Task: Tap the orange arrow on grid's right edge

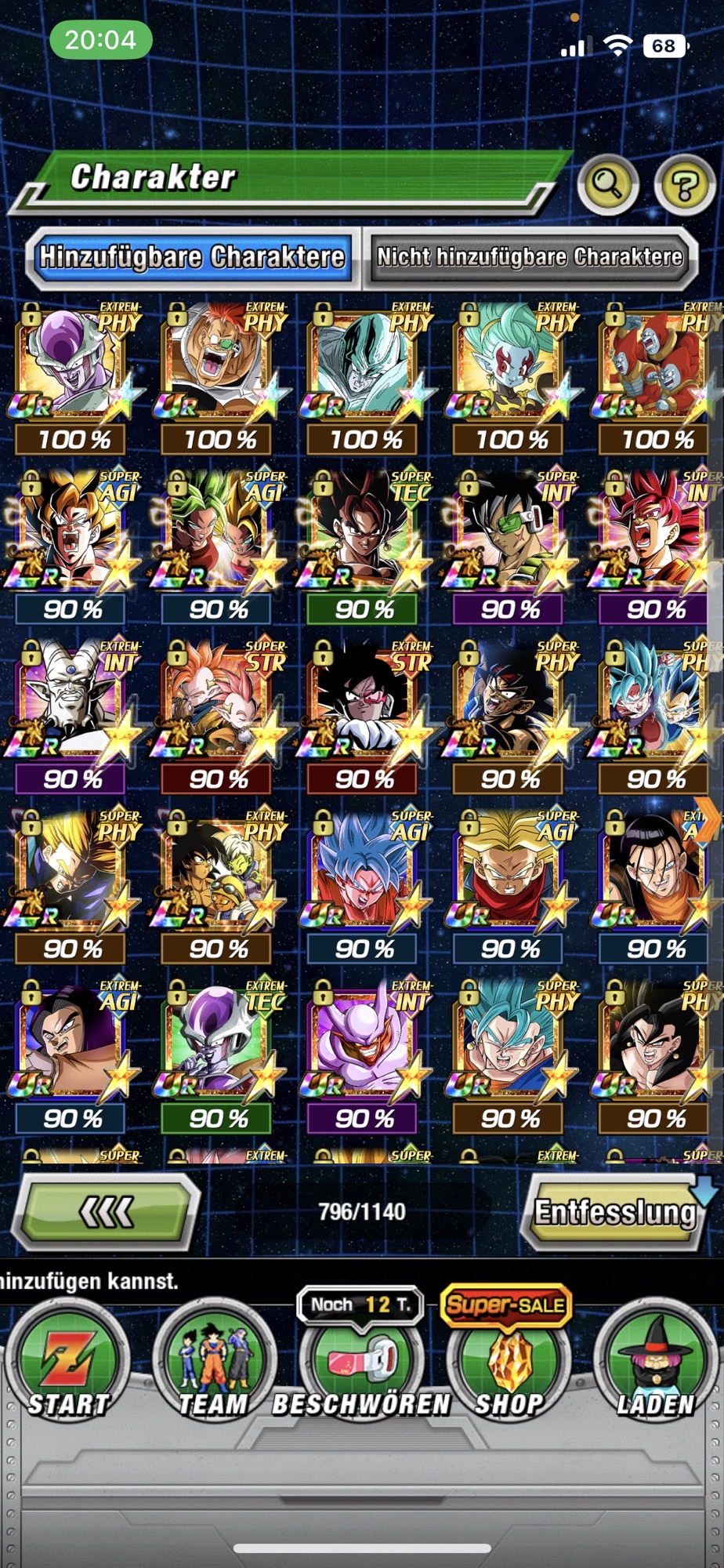Action: coord(708,819)
